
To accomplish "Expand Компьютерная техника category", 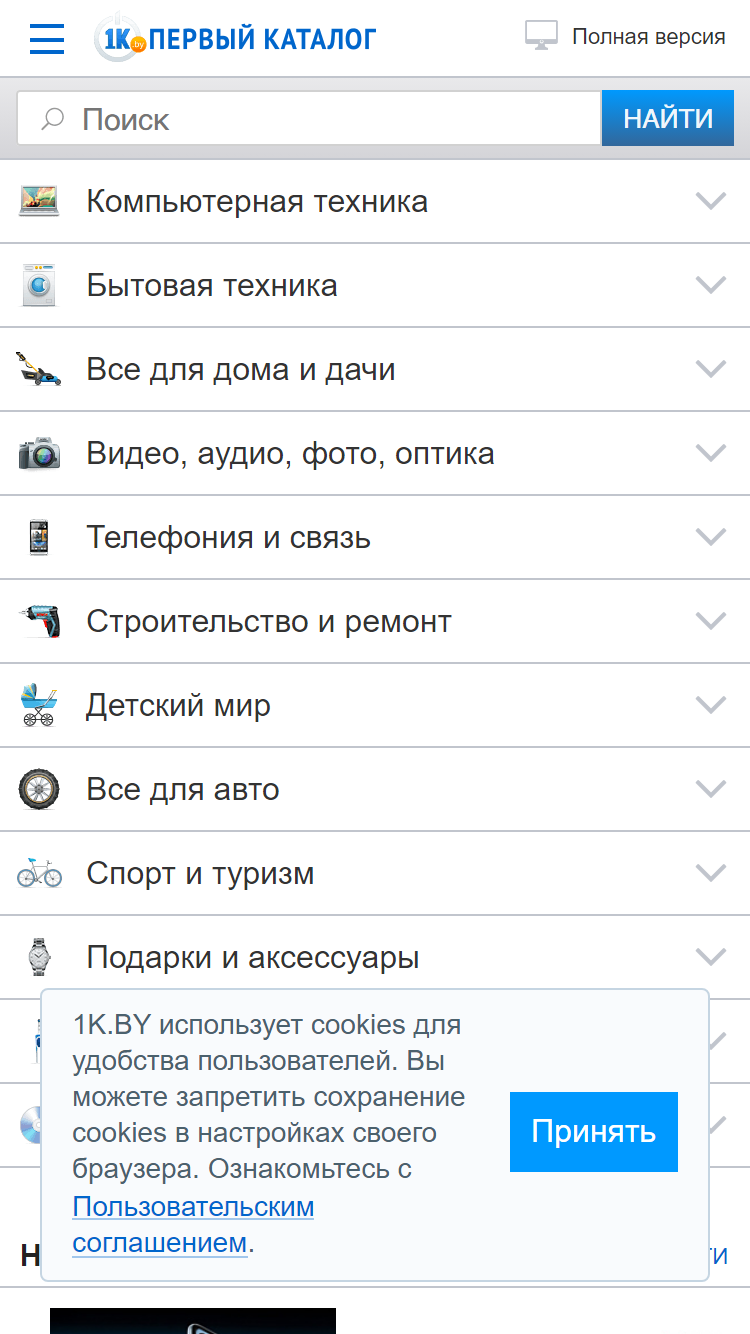I will pos(375,201).
